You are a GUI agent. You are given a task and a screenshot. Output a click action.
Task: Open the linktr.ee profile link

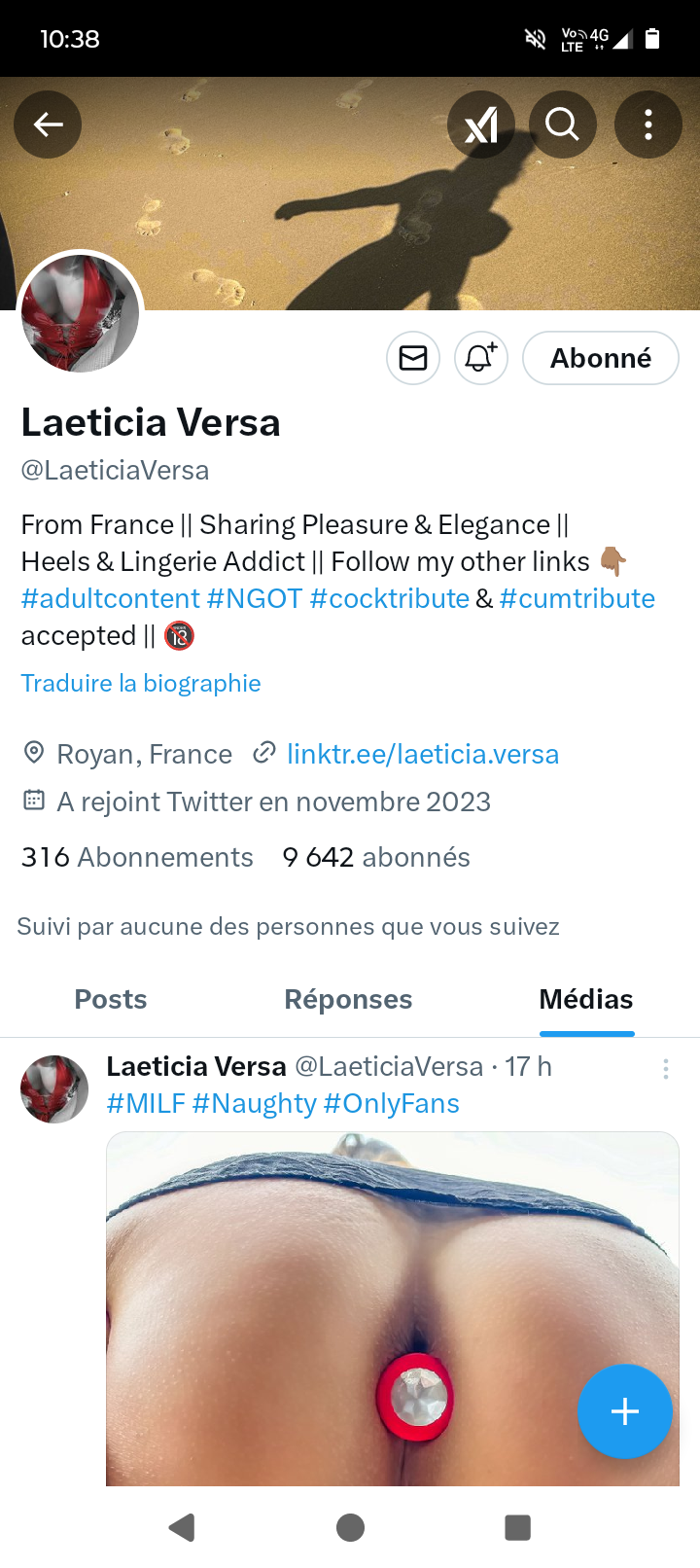click(x=422, y=754)
